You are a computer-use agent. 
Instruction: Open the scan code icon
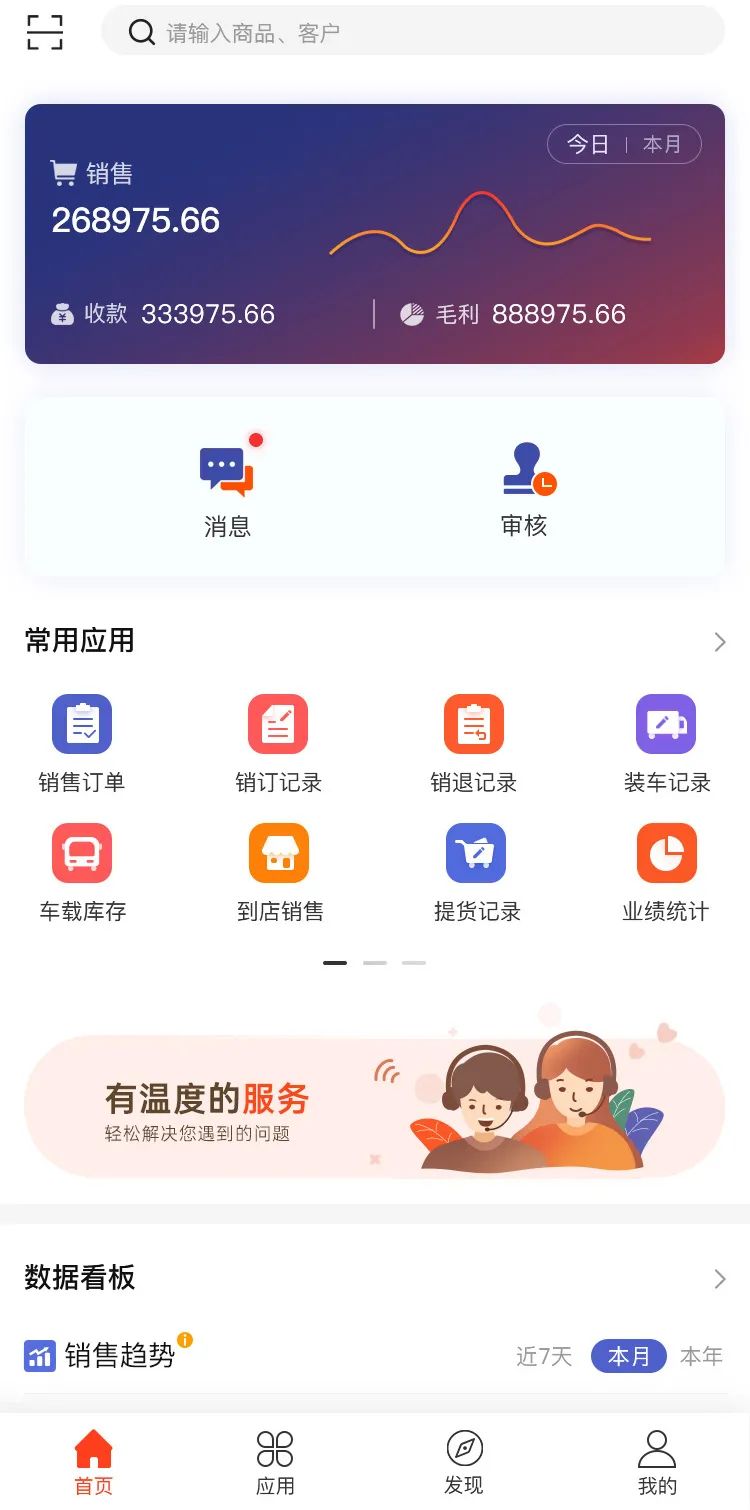pyautogui.click(x=44, y=32)
